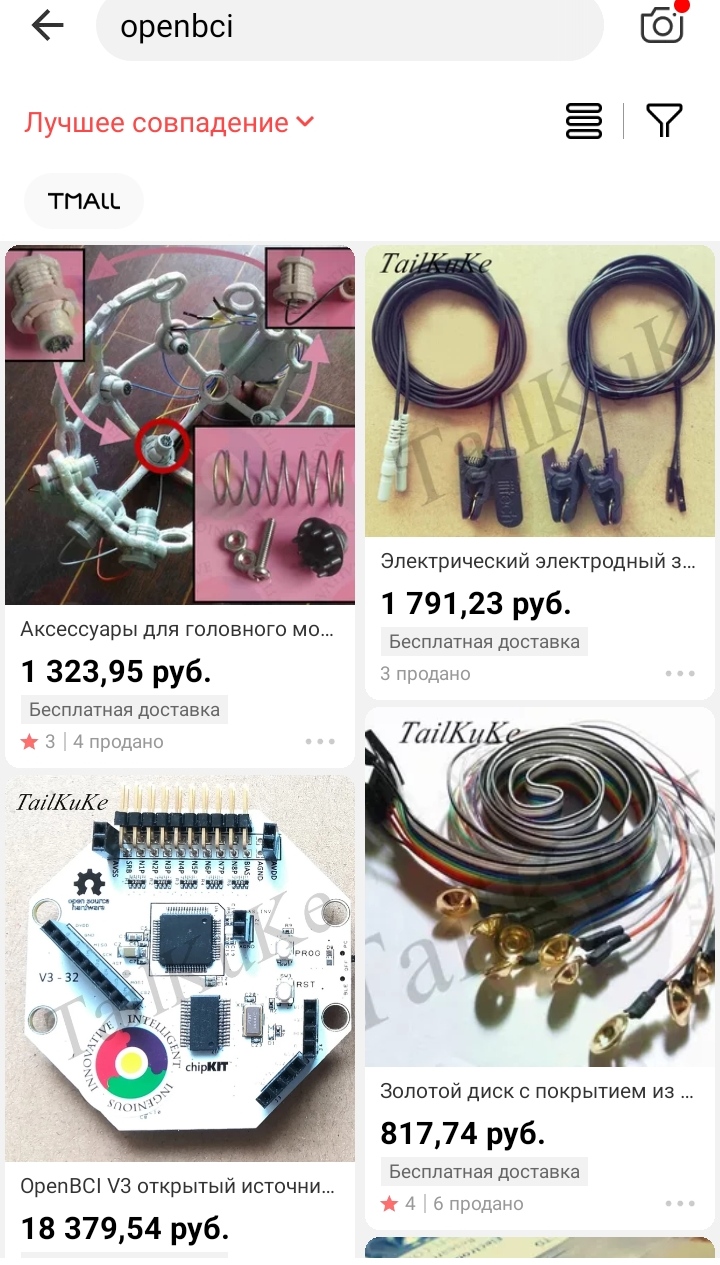Image resolution: width=720 pixels, height=1265 pixels.
Task: Open more options on the 817,74 руб. item
Action: click(680, 1204)
